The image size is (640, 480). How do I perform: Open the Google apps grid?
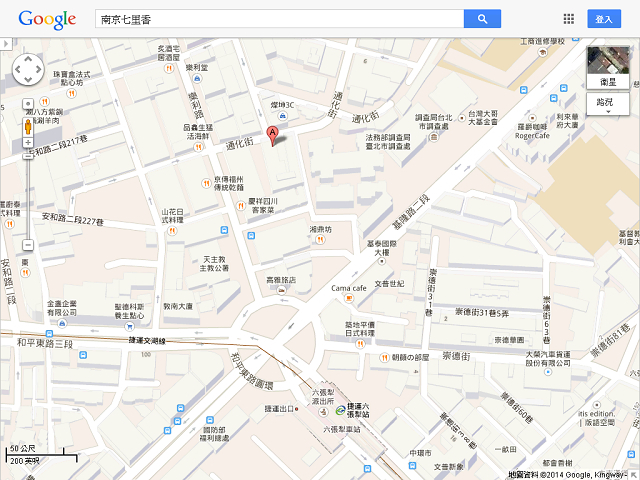click(x=569, y=19)
